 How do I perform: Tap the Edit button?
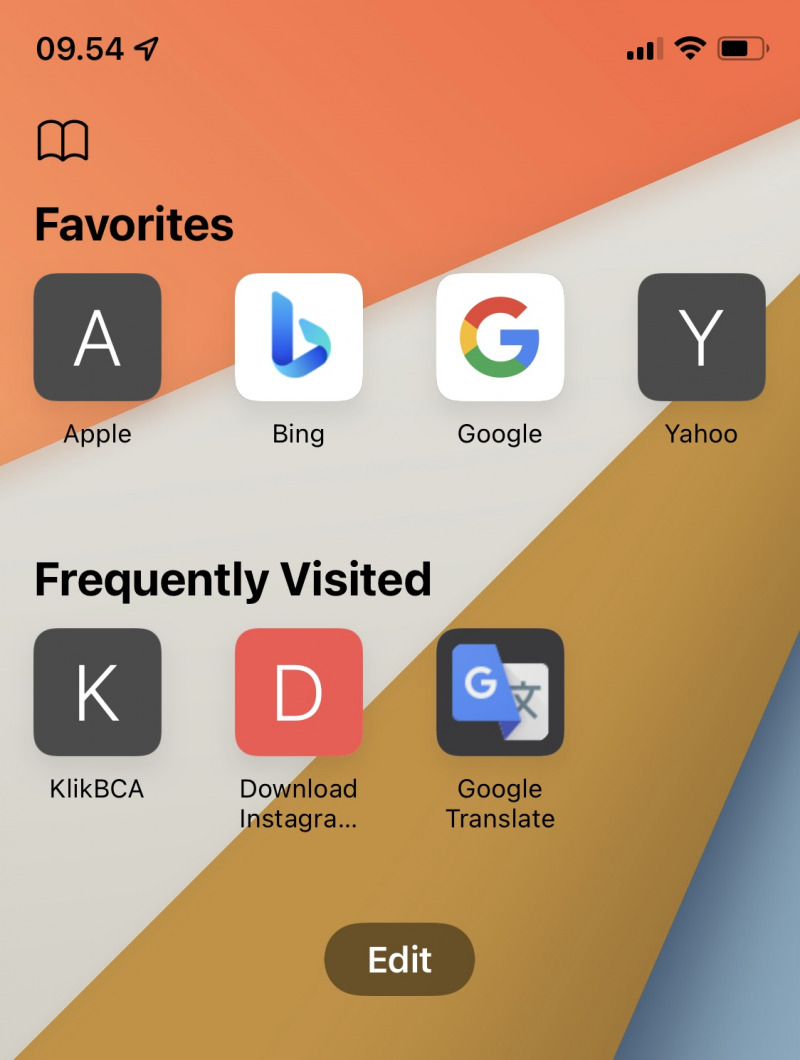pyautogui.click(x=399, y=959)
